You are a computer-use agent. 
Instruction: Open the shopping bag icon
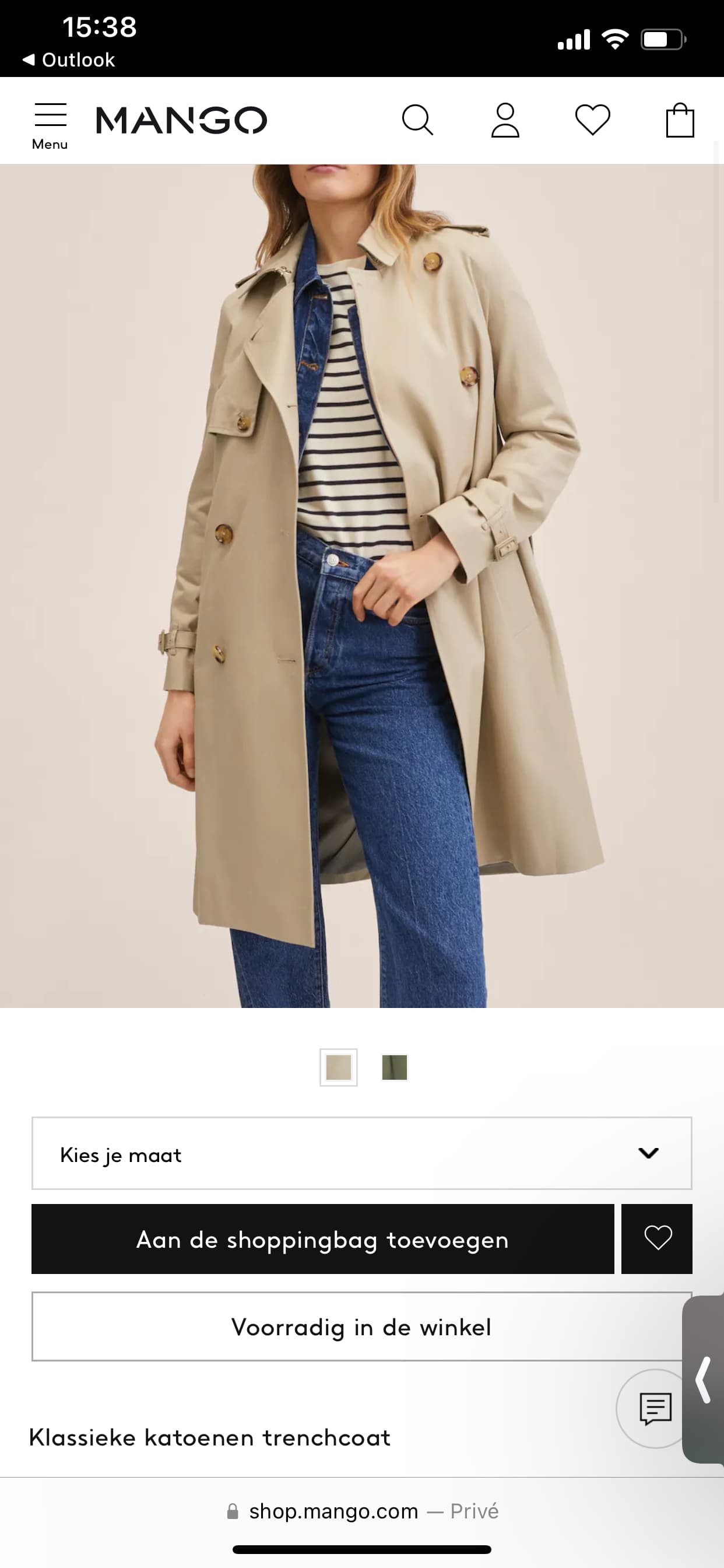[x=680, y=120]
